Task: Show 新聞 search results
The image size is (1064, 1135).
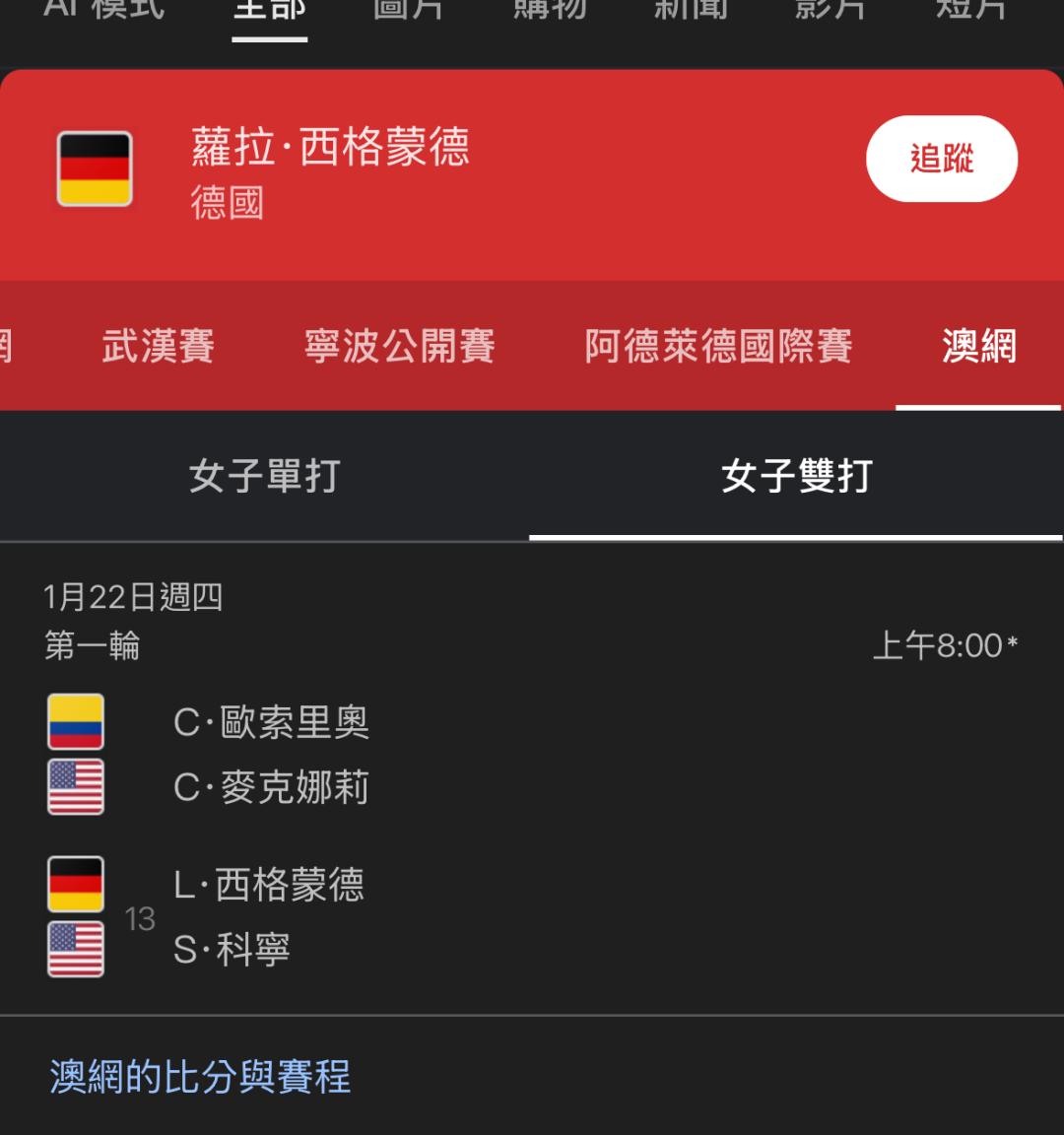Action: pos(691,10)
